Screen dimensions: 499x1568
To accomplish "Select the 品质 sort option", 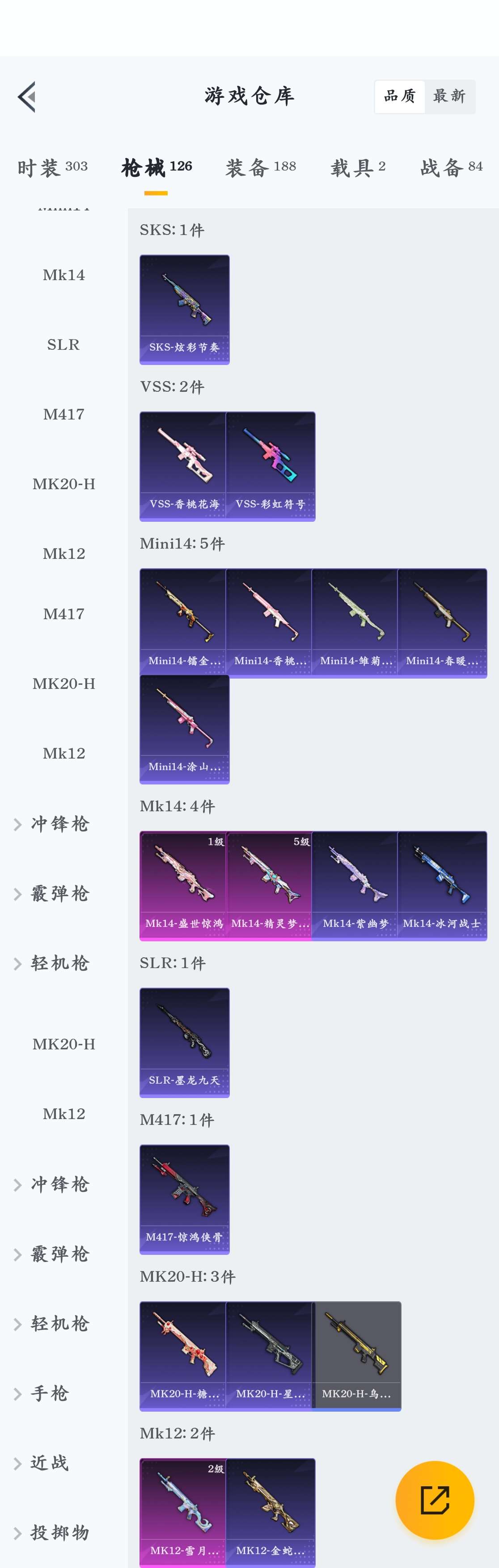I will [x=400, y=96].
